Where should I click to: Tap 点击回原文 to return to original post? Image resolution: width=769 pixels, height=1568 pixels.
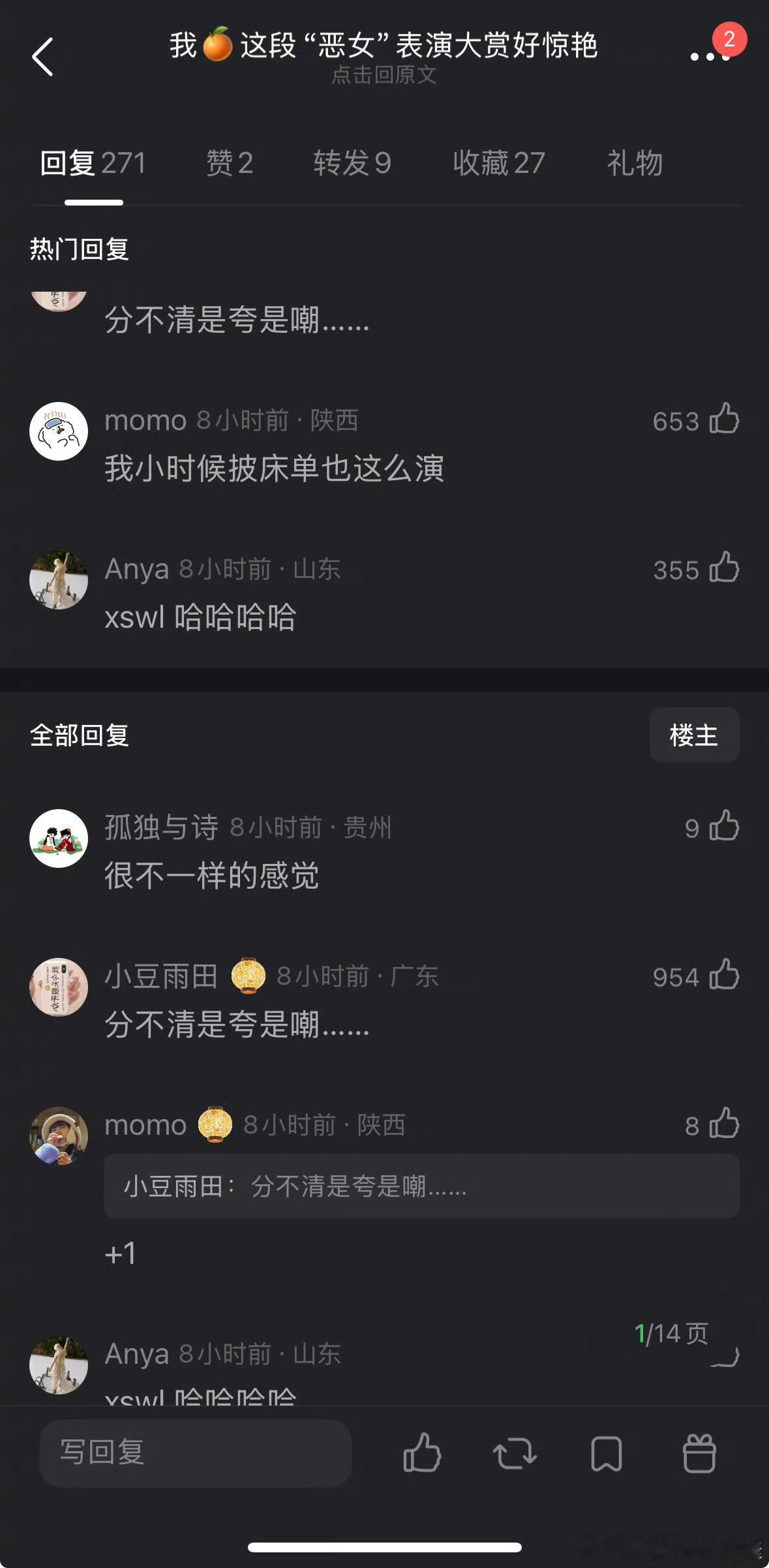(384, 75)
